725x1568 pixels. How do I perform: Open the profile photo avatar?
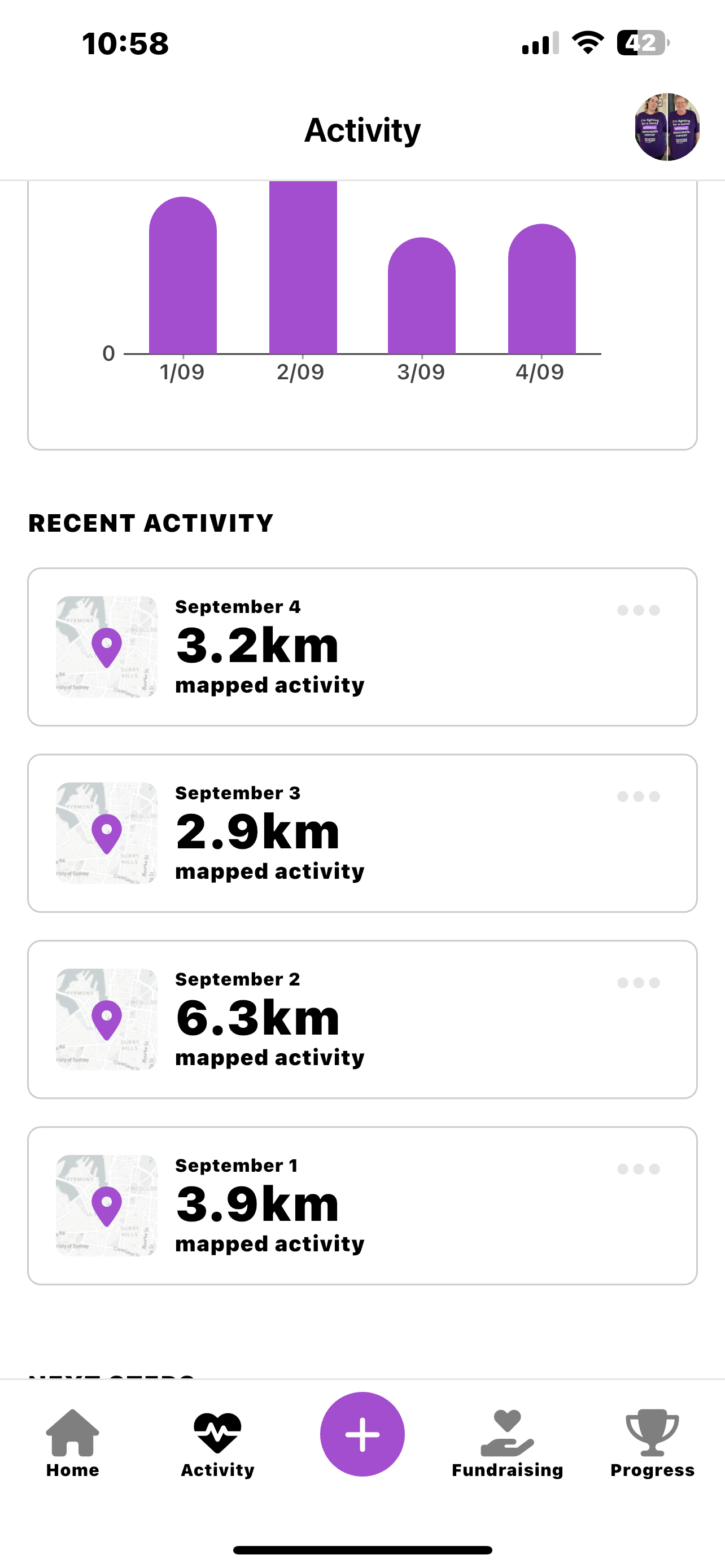tap(667, 127)
